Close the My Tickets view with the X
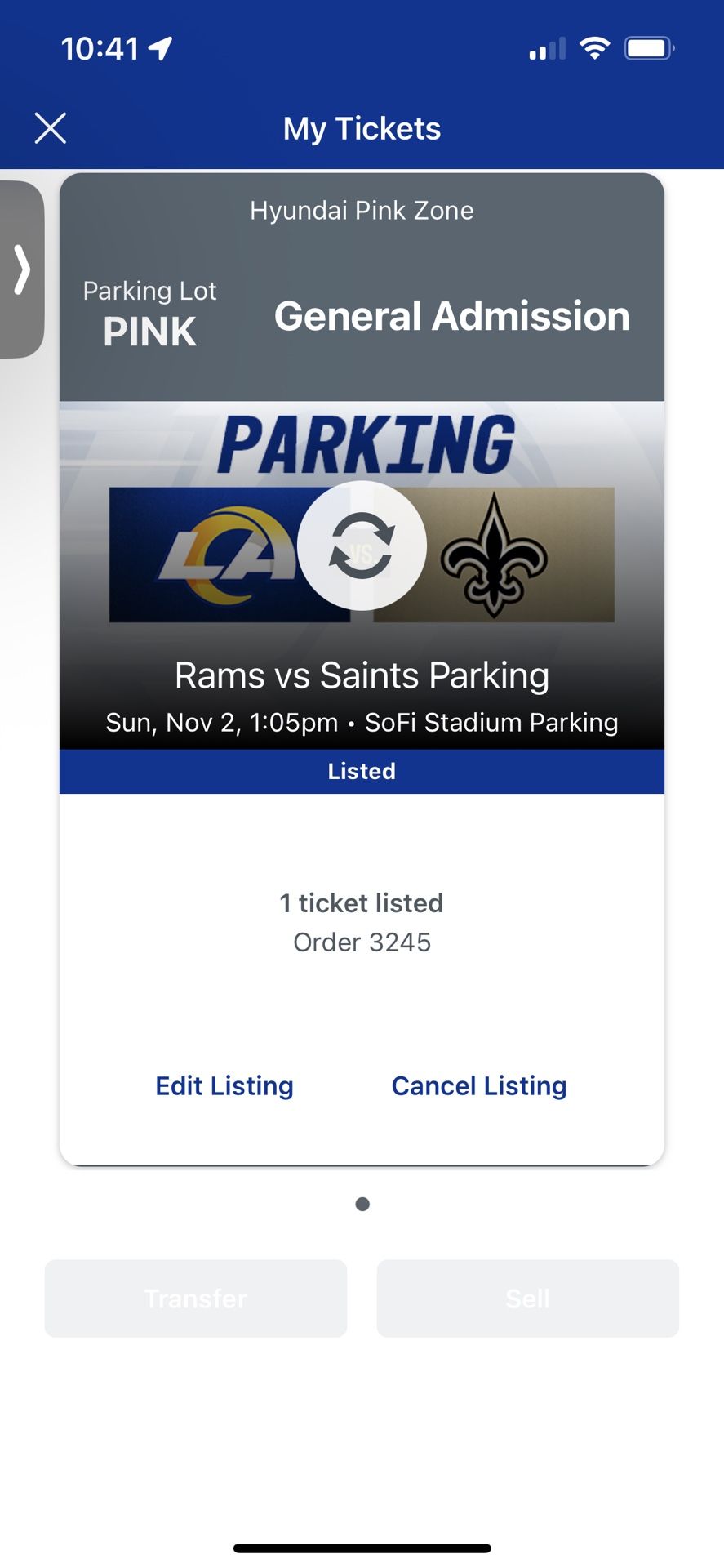This screenshot has width=724, height=1568. tap(51, 127)
